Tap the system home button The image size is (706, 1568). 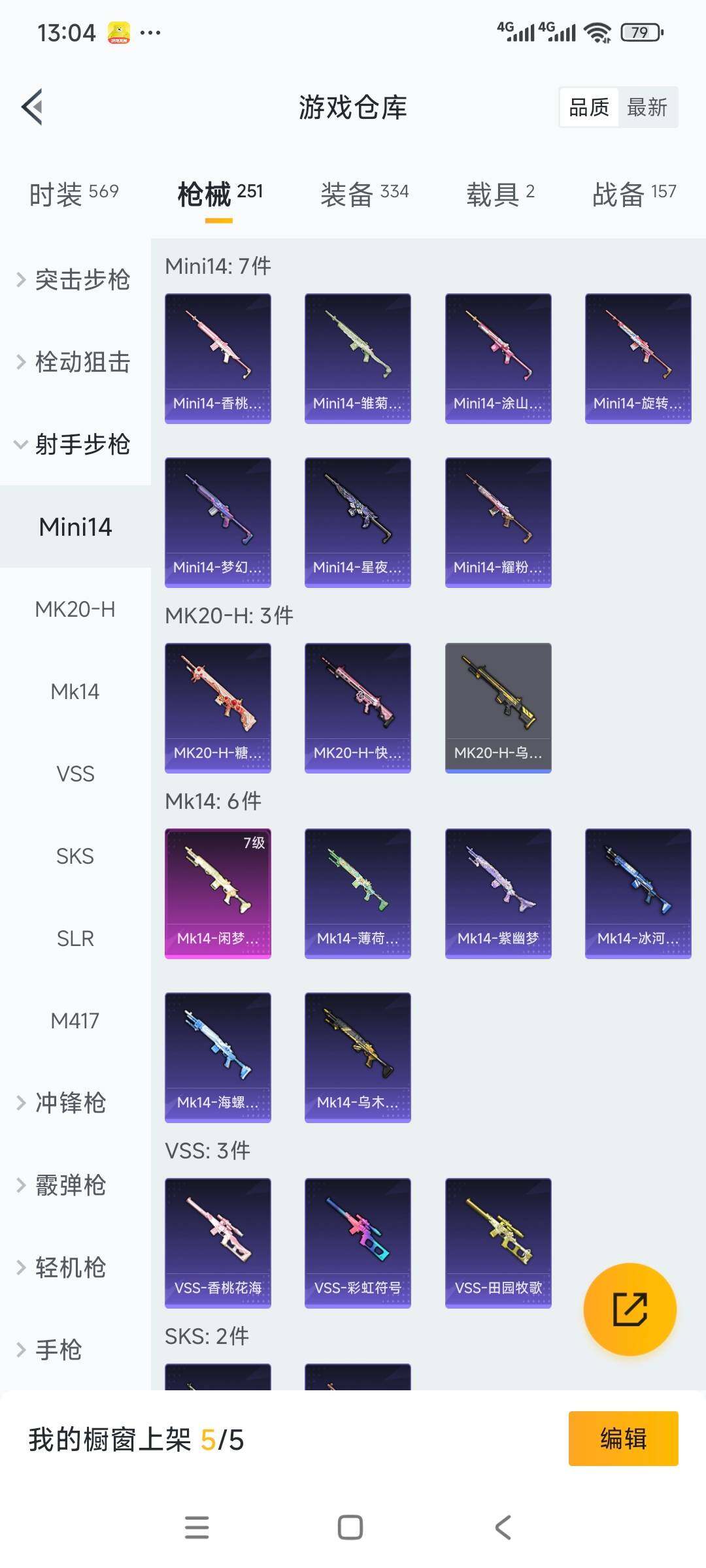[350, 1527]
